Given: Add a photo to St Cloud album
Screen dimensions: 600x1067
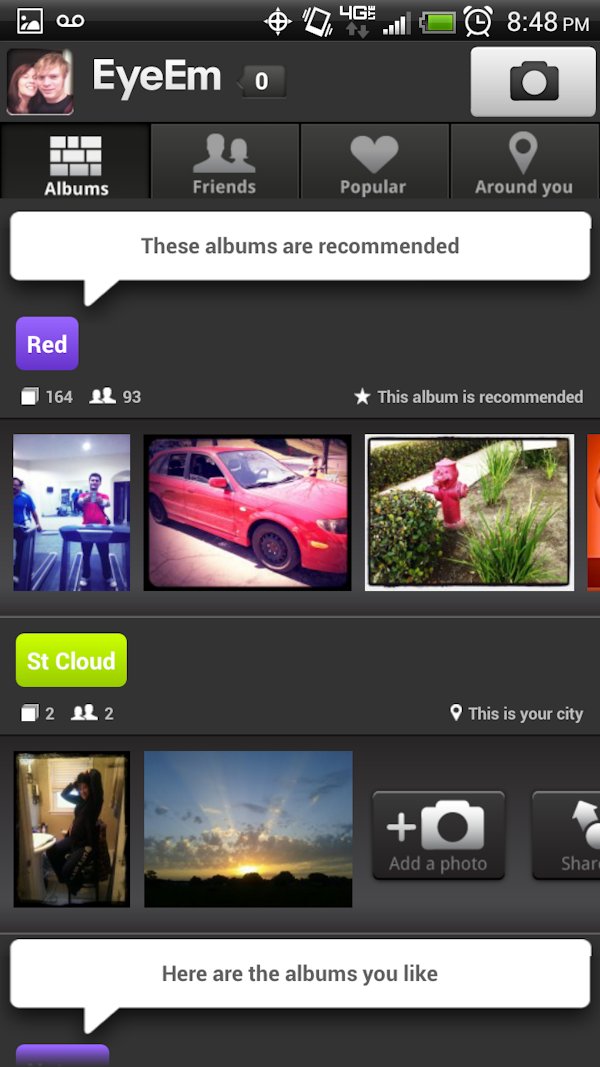Looking at the screenshot, I should pos(438,836).
